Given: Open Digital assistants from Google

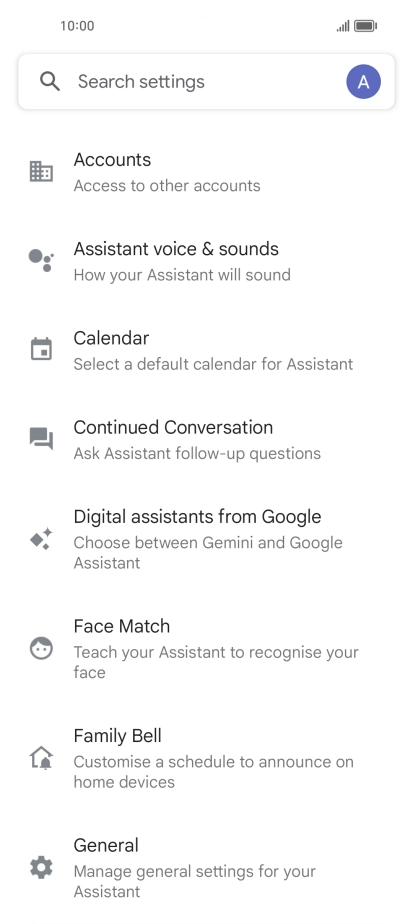Looking at the screenshot, I should (x=206, y=539).
